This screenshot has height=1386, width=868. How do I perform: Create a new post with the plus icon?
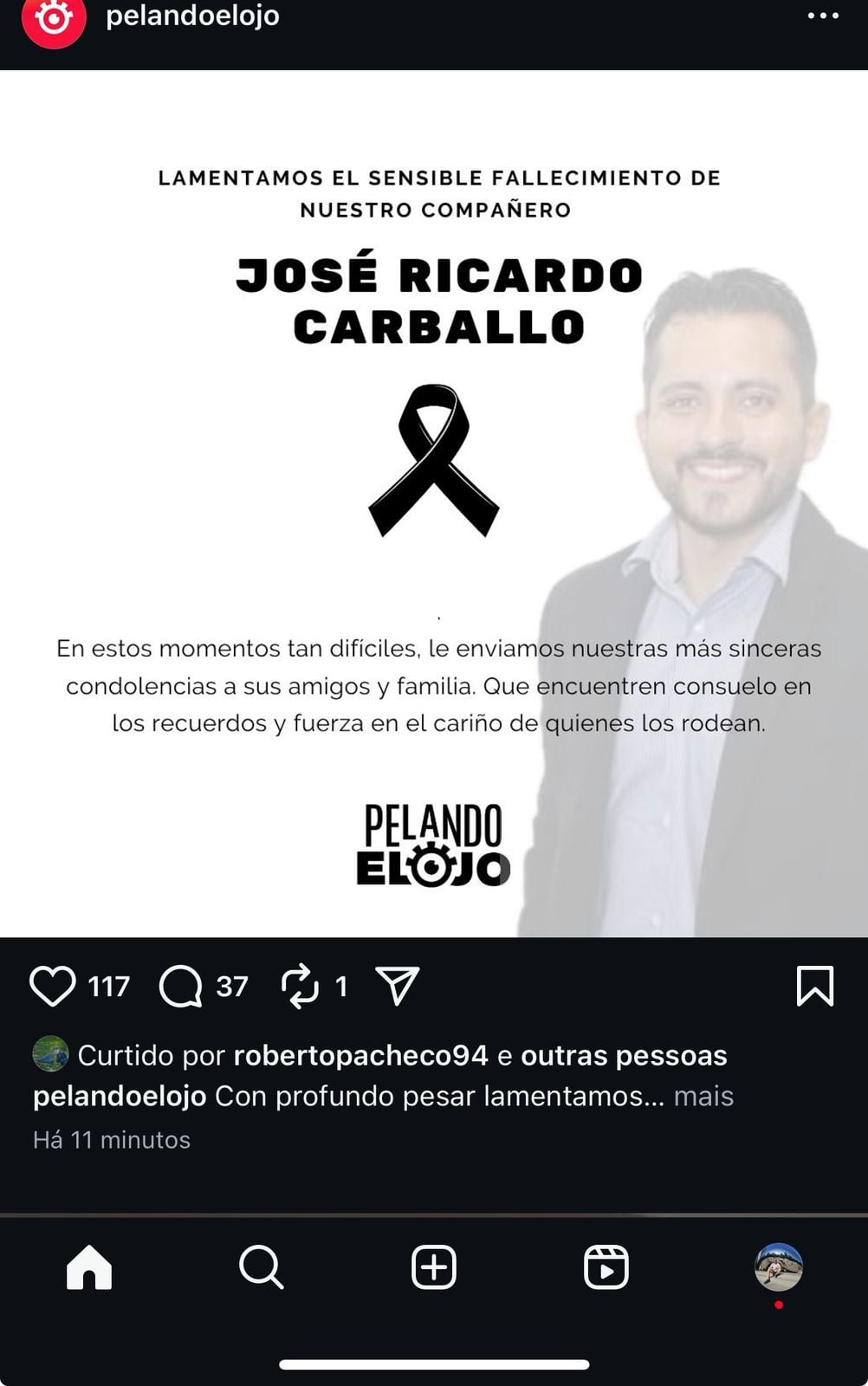point(434,1268)
